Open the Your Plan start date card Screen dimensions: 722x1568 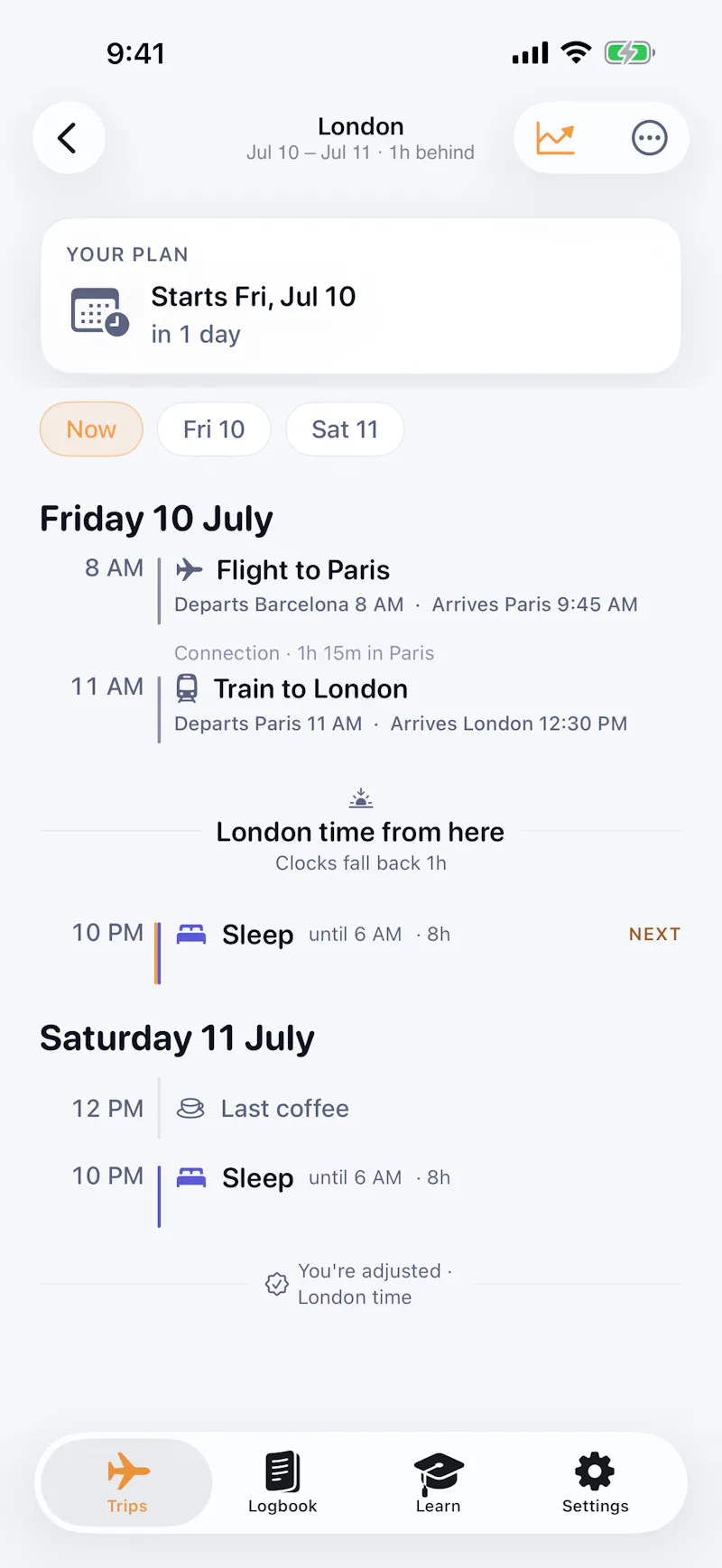[361, 296]
